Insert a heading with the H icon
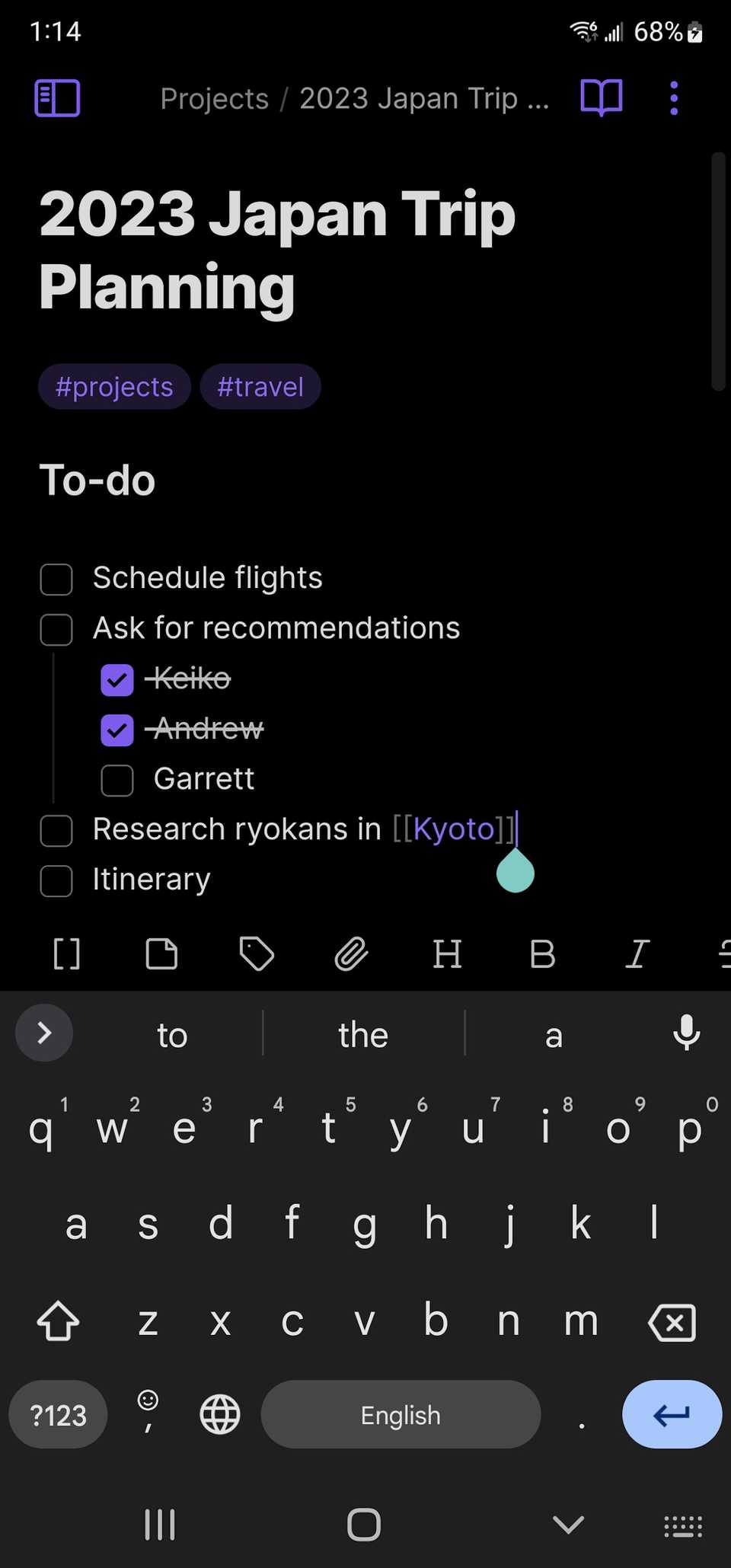The height and width of the screenshot is (1568, 731). (x=447, y=954)
